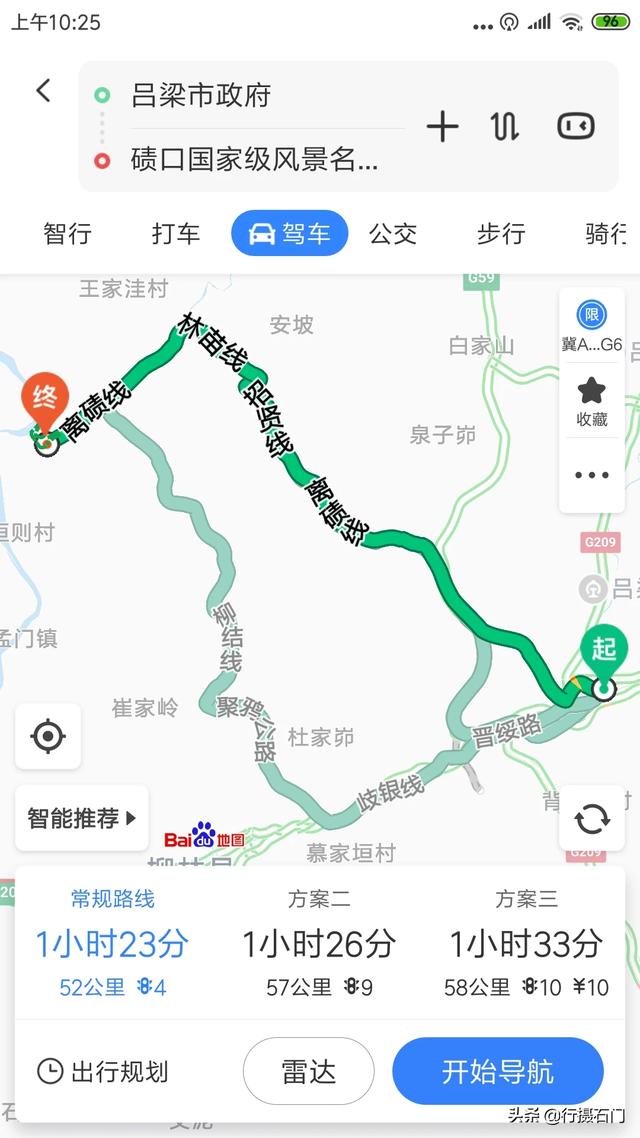The width and height of the screenshot is (640, 1138).
Task: Swap start and destination
Action: 504,126
